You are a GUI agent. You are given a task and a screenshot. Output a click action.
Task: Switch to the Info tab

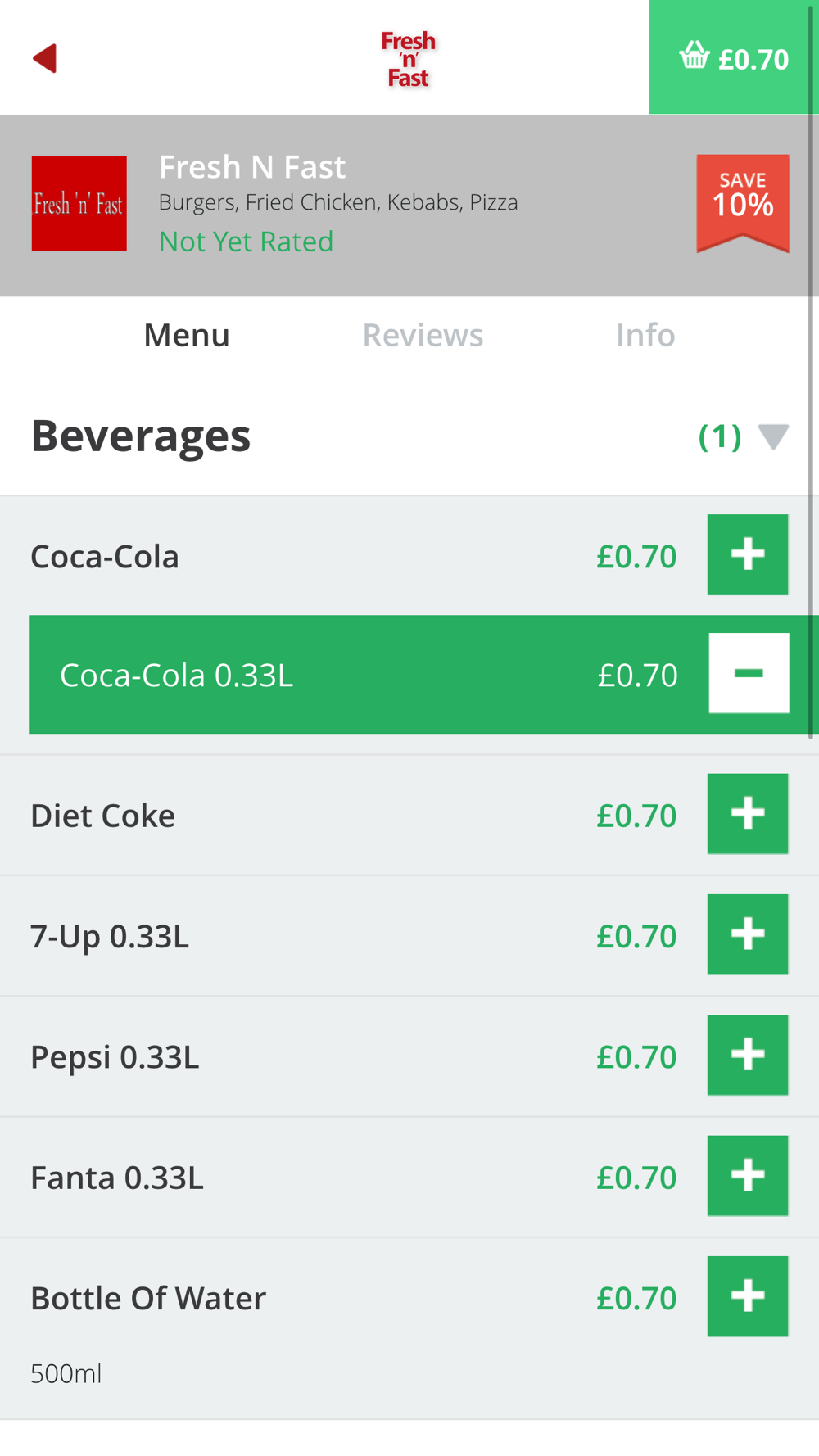point(645,335)
